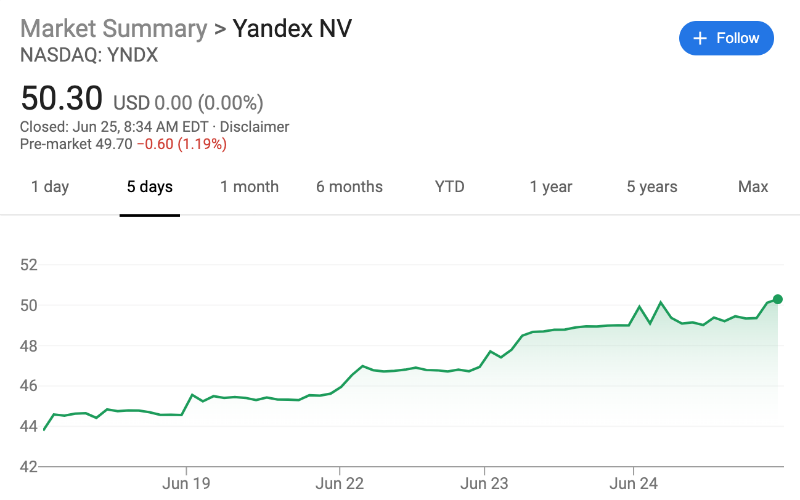The height and width of the screenshot is (500, 800).
Task: Switch to the 1 day range
Action: (x=50, y=187)
